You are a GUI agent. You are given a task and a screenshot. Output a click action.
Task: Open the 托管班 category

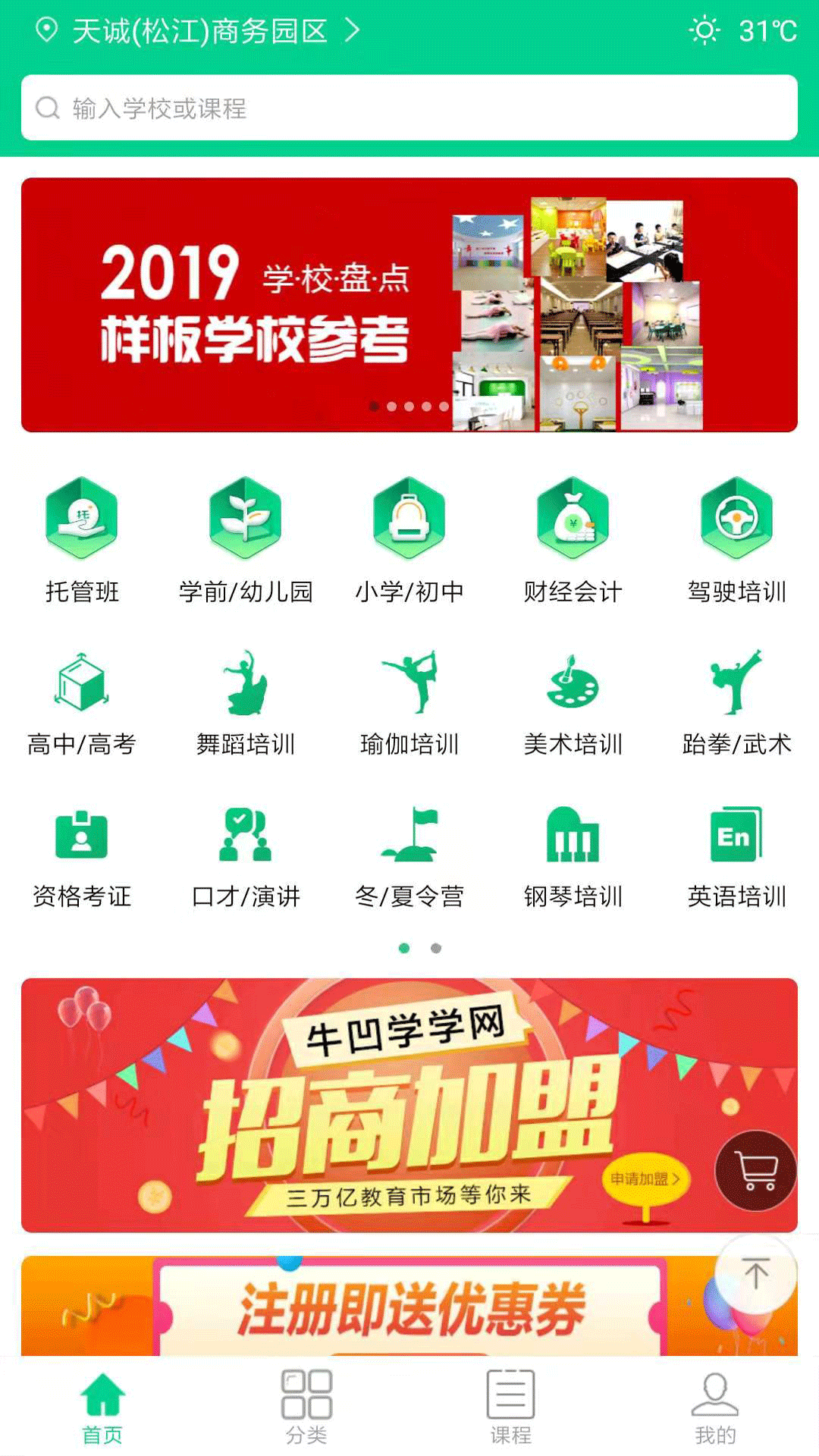coord(82,540)
